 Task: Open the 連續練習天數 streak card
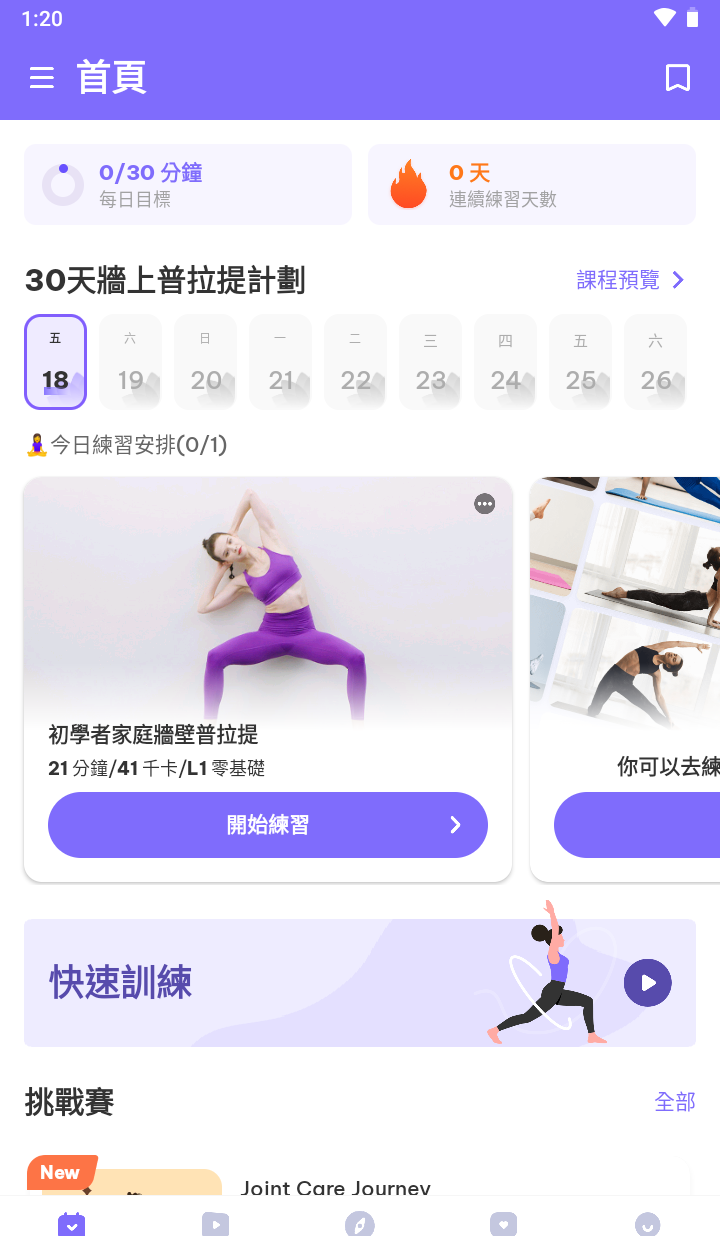[532, 185]
